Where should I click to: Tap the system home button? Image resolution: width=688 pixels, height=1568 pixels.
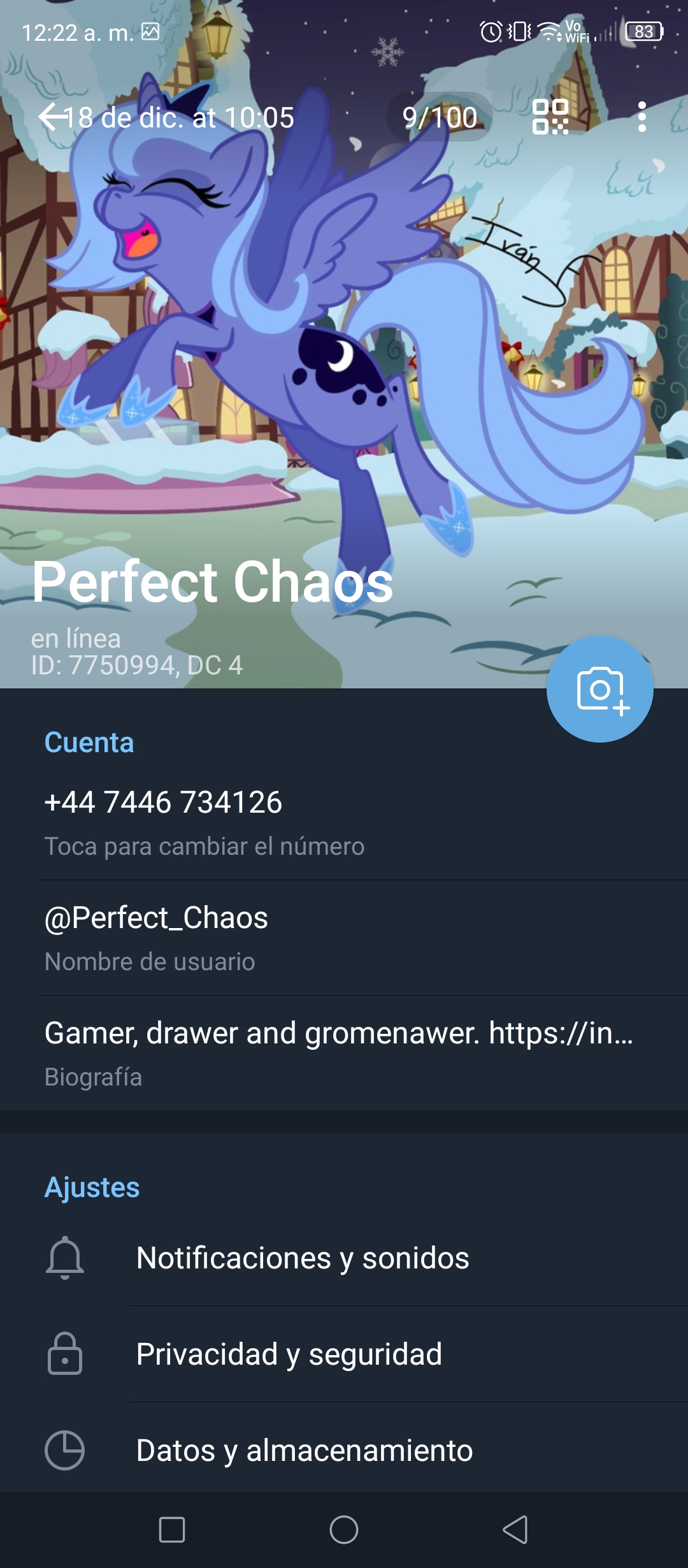pyautogui.click(x=344, y=1529)
